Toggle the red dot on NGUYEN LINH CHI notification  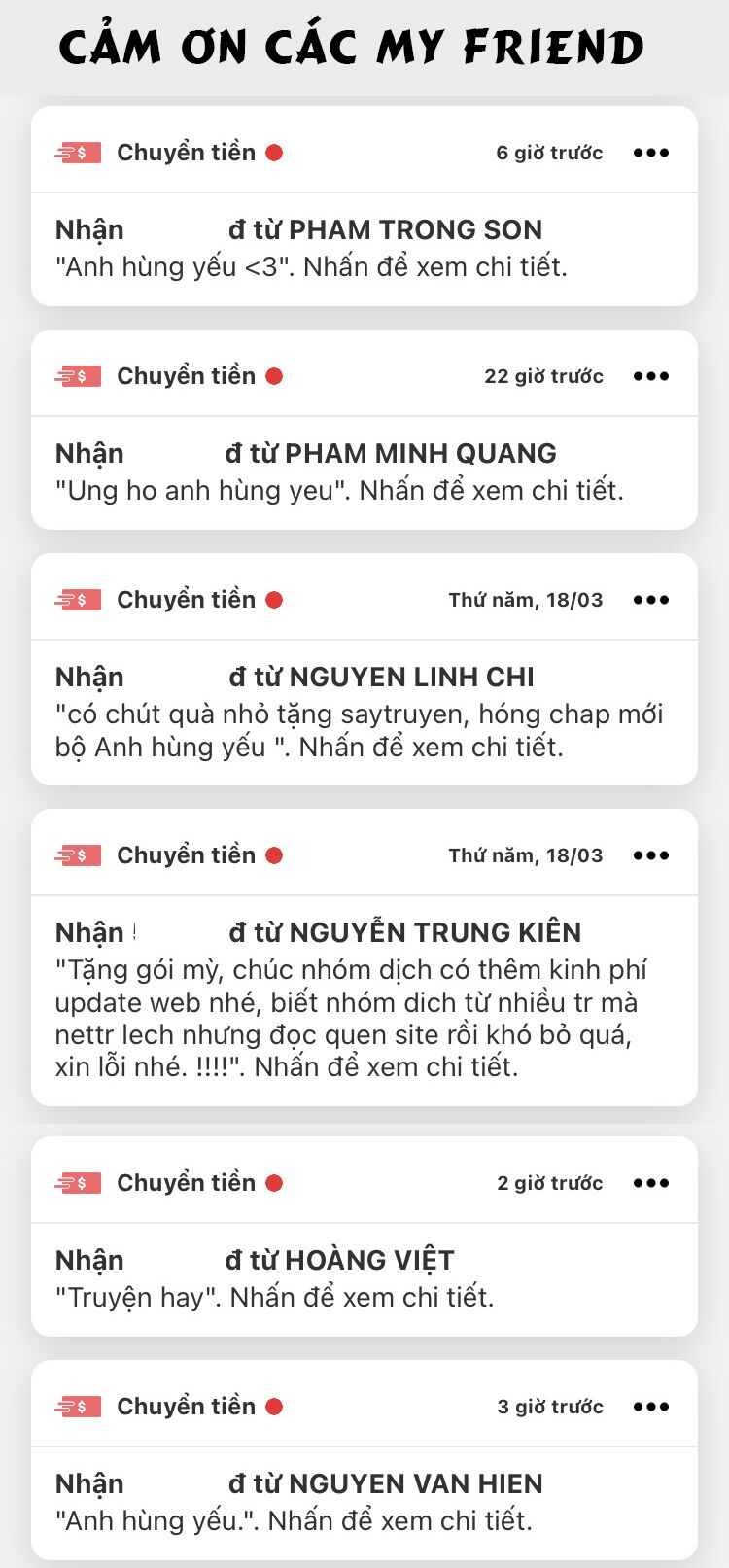point(275,599)
